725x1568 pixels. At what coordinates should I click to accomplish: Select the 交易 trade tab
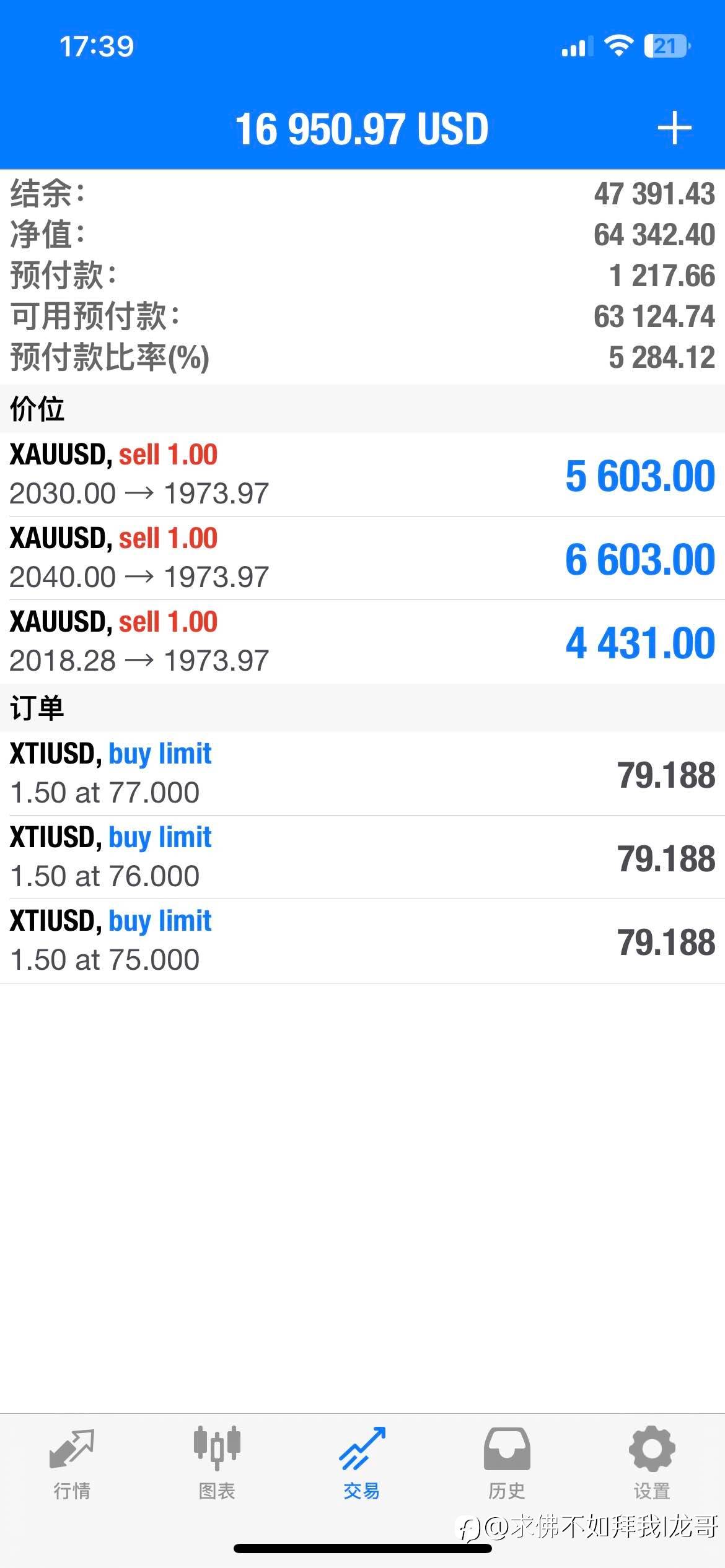click(362, 1463)
